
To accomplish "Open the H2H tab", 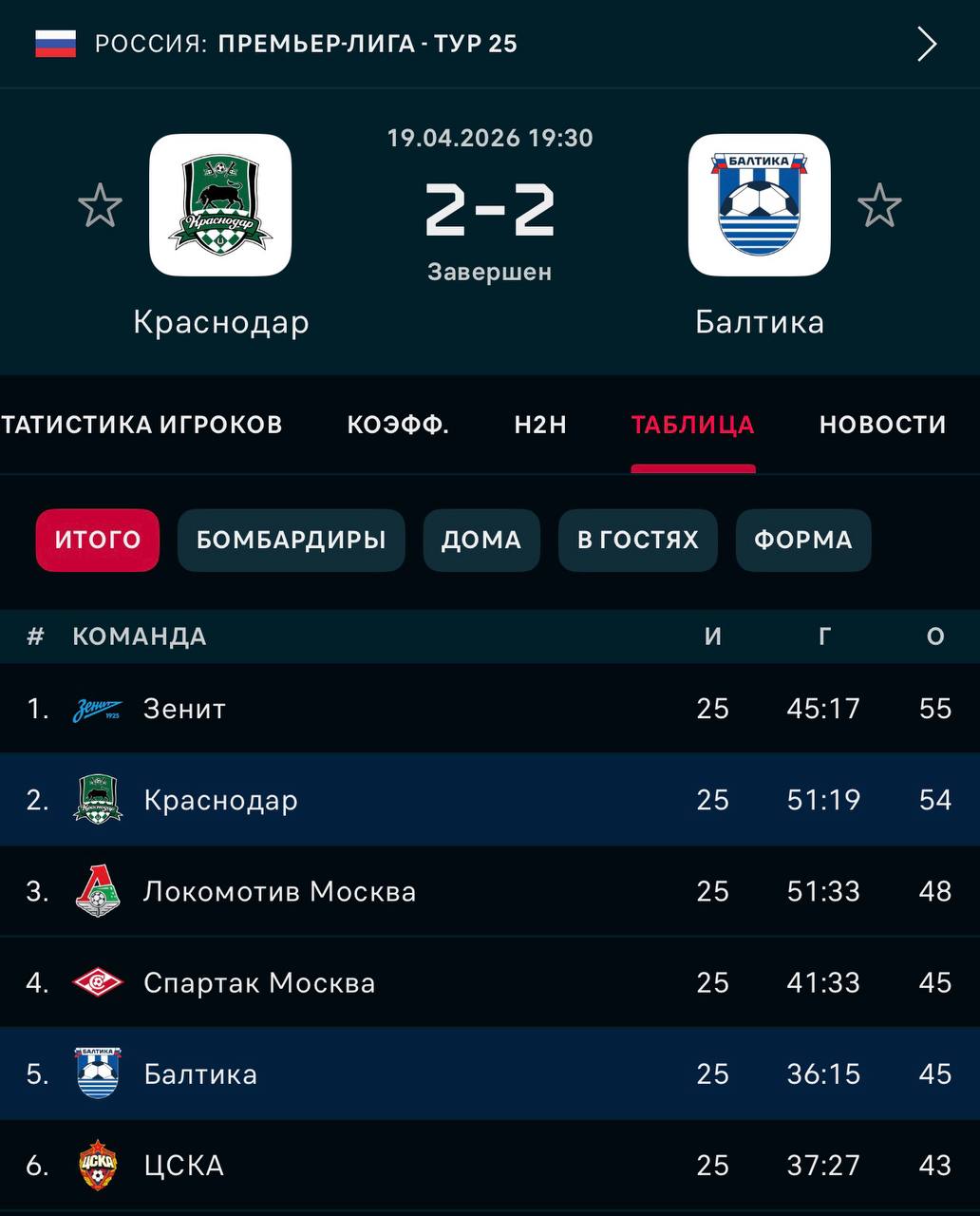I will coord(540,425).
